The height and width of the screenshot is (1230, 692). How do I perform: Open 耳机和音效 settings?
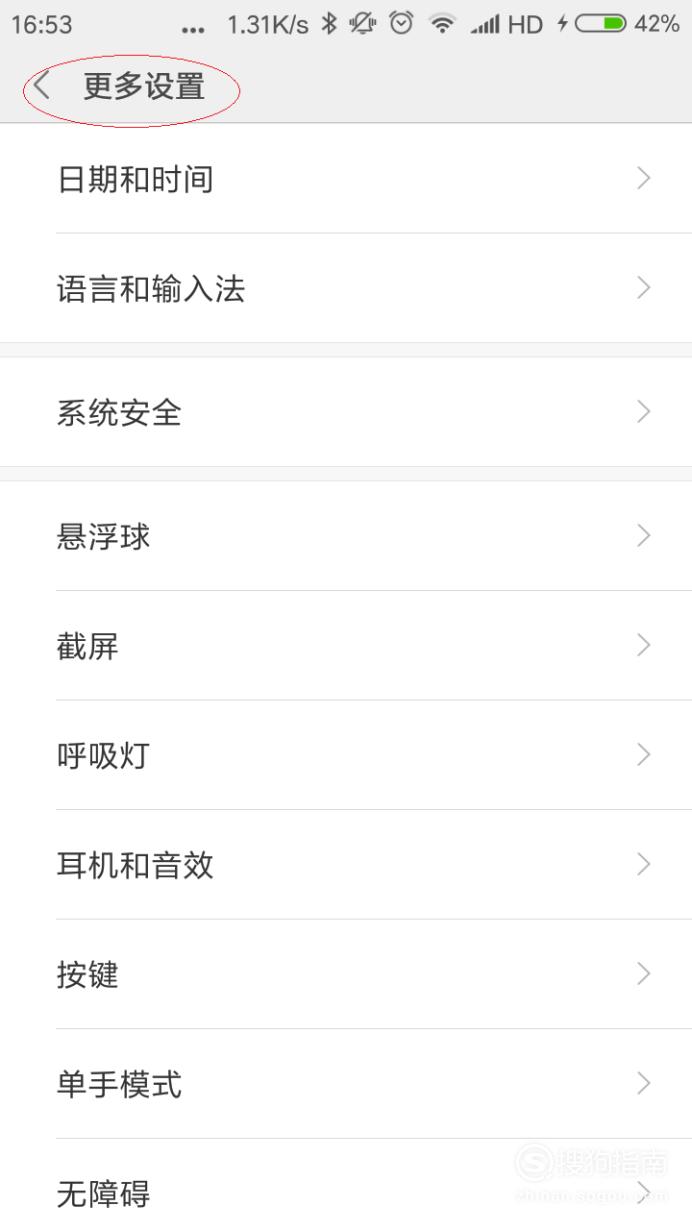pyautogui.click(x=346, y=865)
